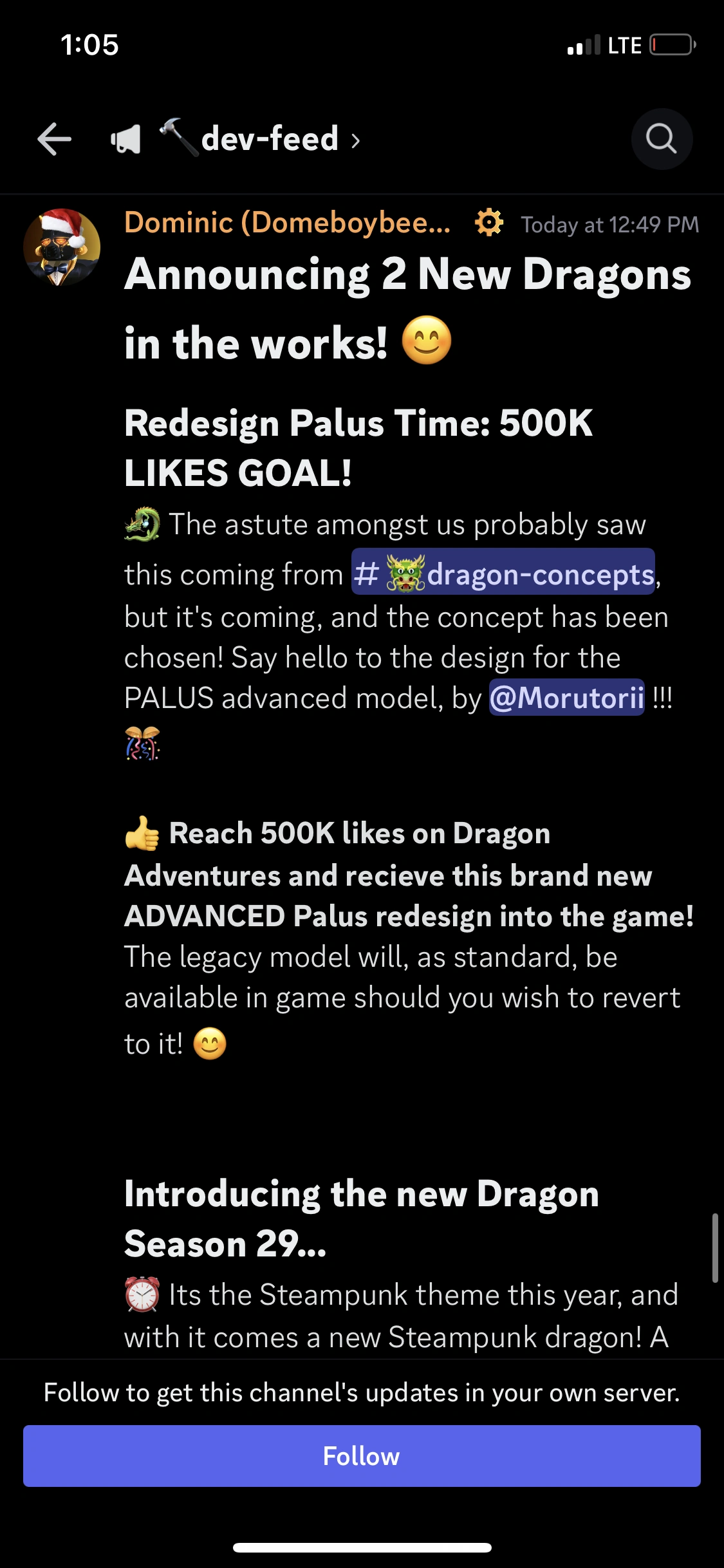Open search with the magnifier icon
Screen dimensions: 724x1568
(662, 138)
